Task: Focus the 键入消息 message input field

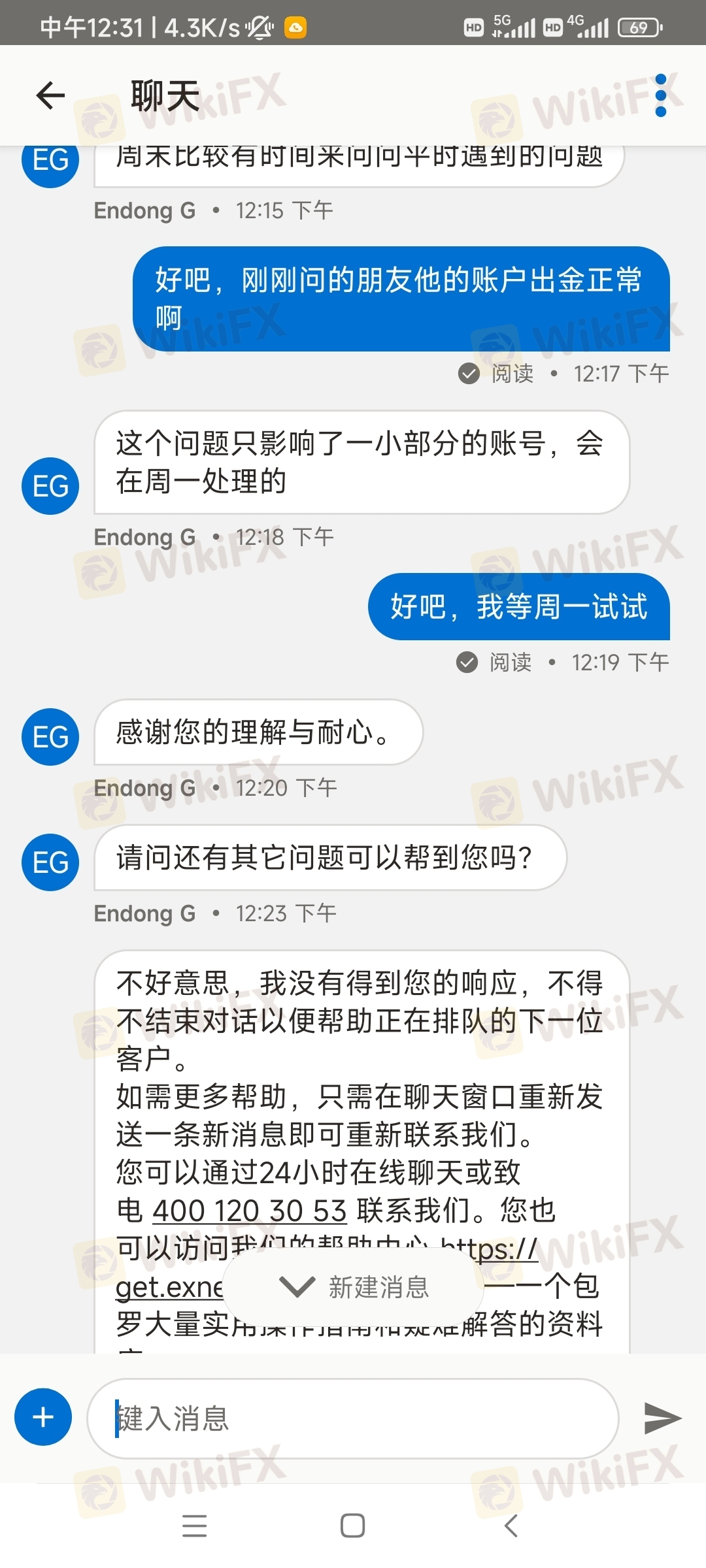Action: click(353, 1418)
